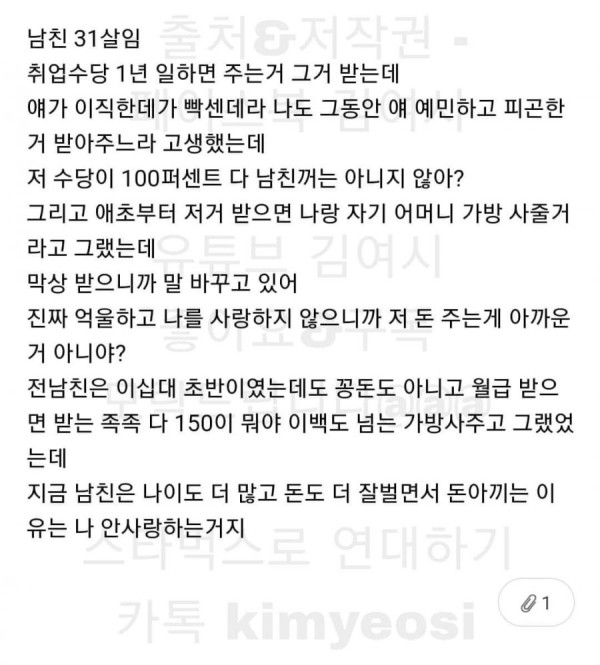Open the attachment chip showing 1 file
Screen dimensions: 600x665
[x=533, y=603]
